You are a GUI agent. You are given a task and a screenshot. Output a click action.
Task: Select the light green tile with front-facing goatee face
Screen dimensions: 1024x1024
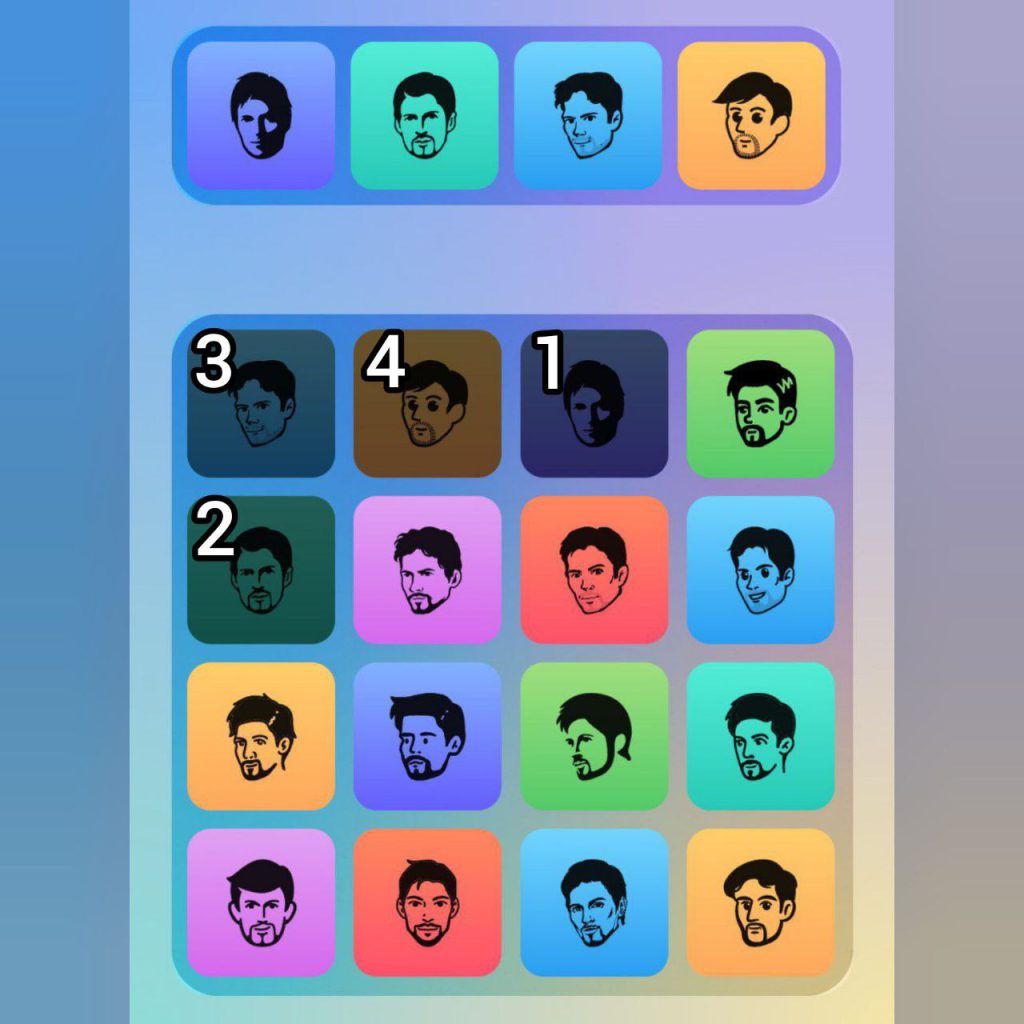tap(760, 403)
